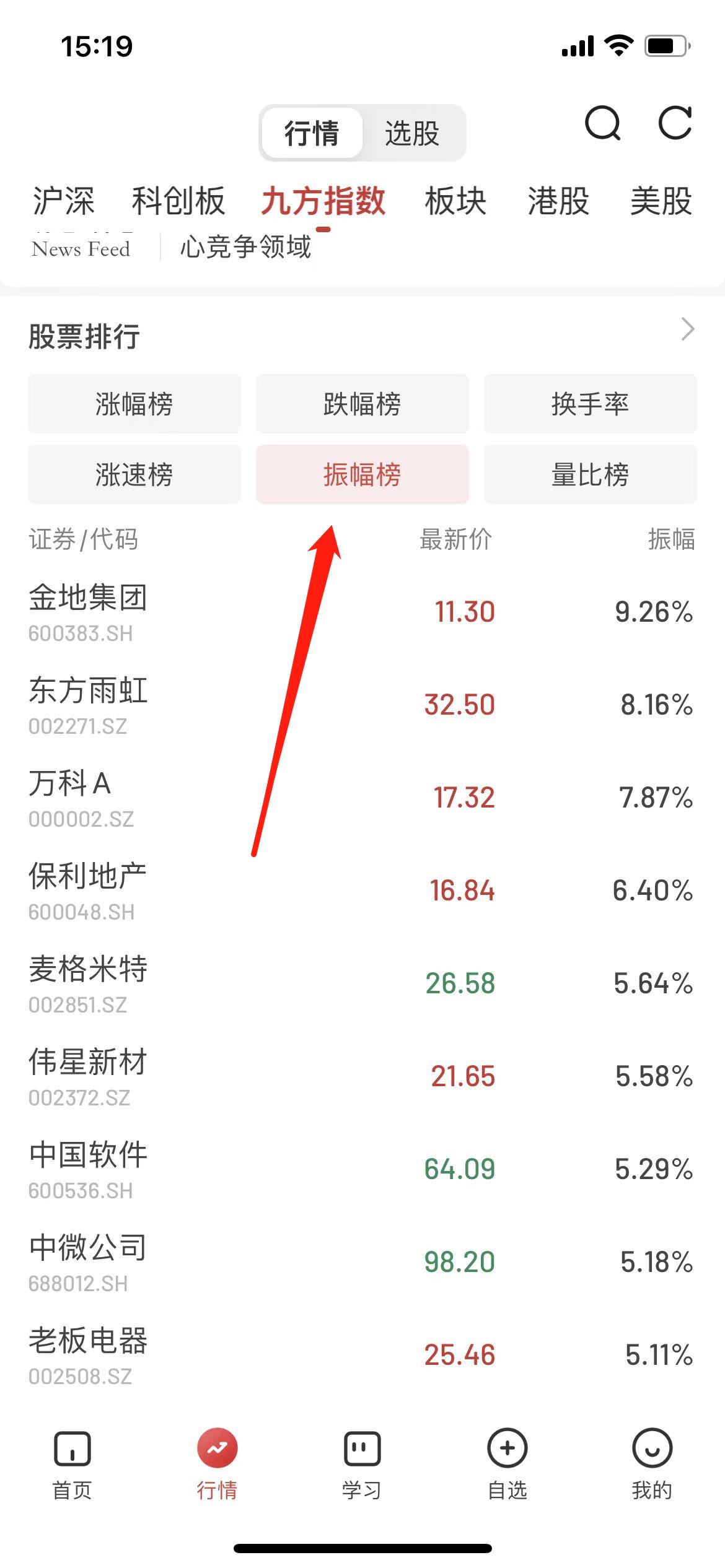Open 换手率 turnover rate list

(x=590, y=404)
